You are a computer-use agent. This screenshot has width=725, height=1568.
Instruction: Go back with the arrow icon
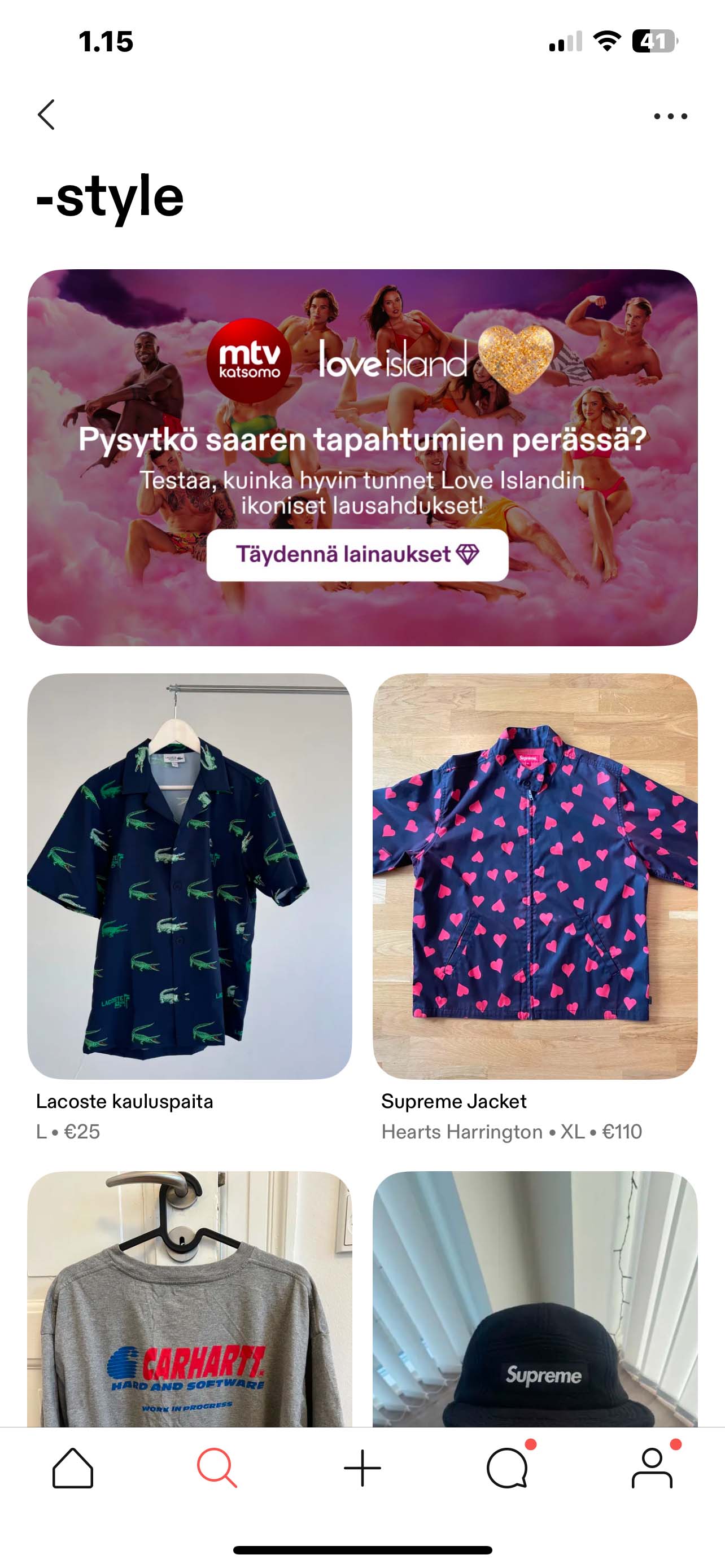coord(46,115)
